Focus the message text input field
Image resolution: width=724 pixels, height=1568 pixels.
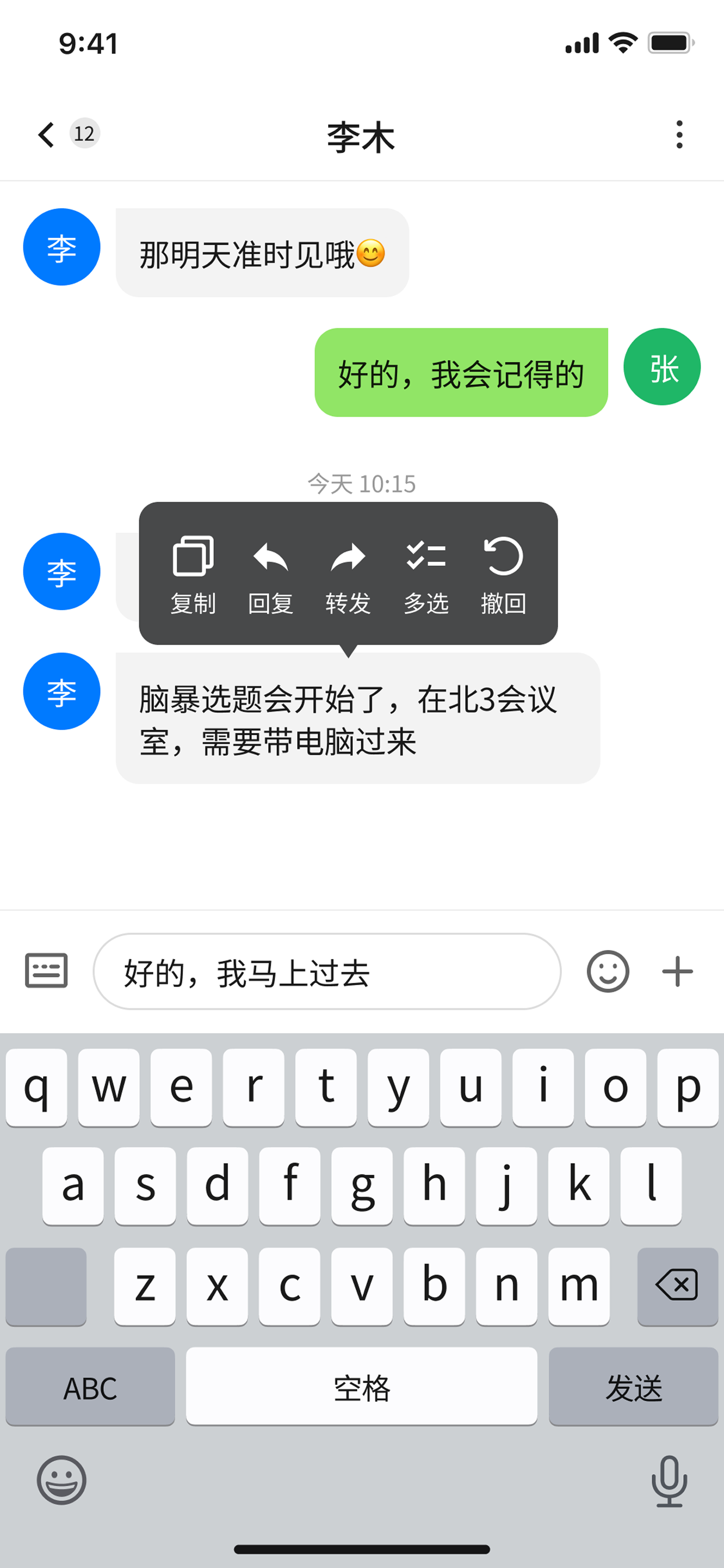(x=326, y=971)
